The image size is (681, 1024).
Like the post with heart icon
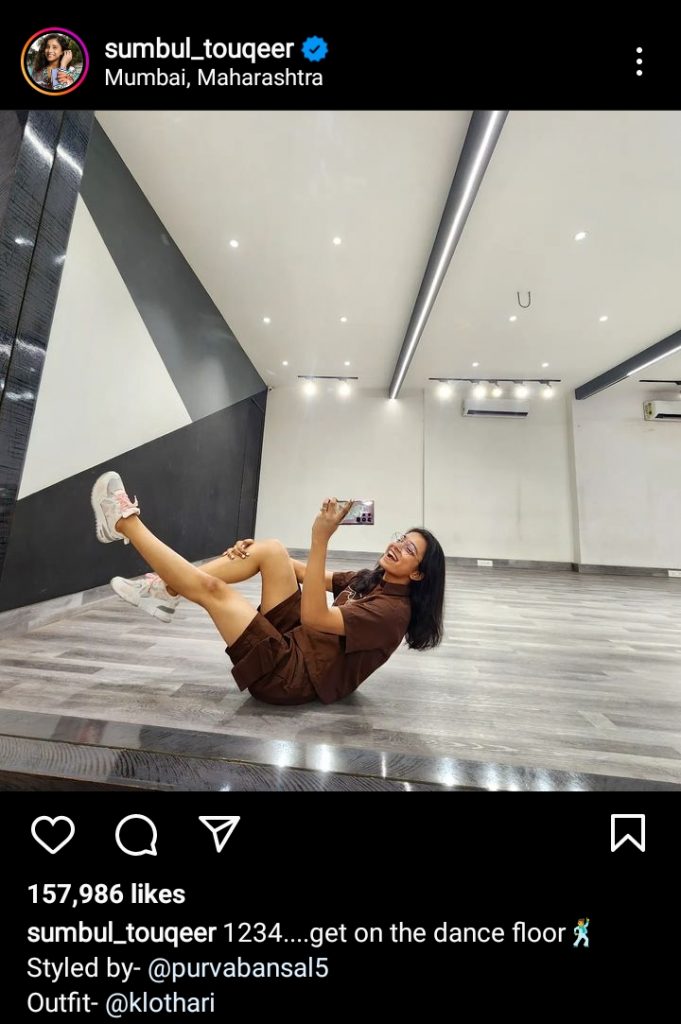[53, 834]
